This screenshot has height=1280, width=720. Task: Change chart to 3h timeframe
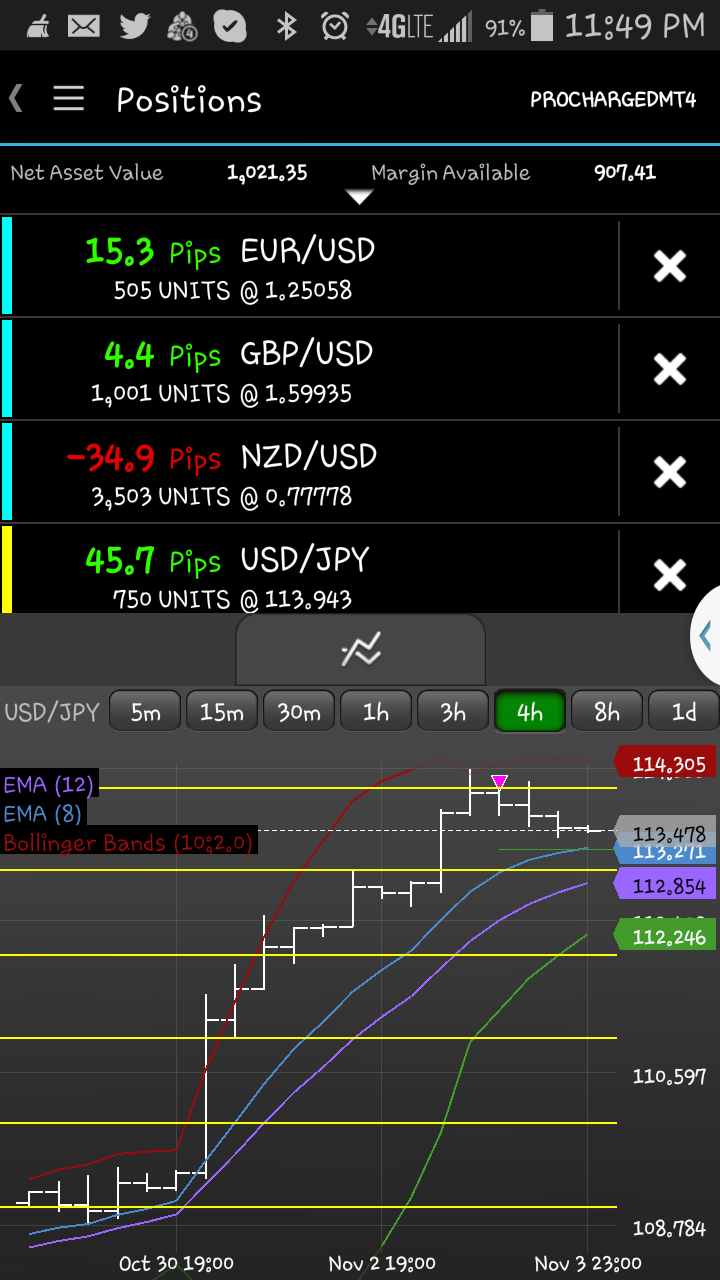tap(453, 712)
